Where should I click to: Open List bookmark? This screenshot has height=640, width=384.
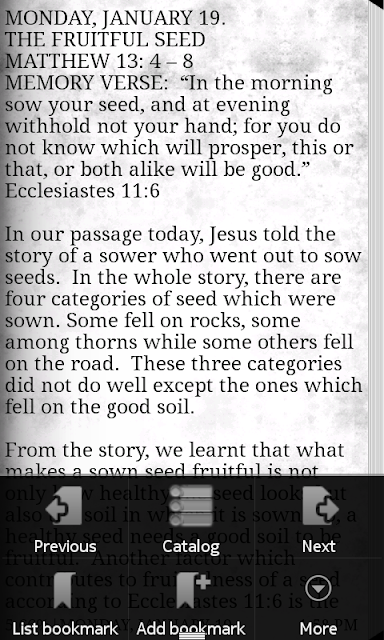click(64, 599)
